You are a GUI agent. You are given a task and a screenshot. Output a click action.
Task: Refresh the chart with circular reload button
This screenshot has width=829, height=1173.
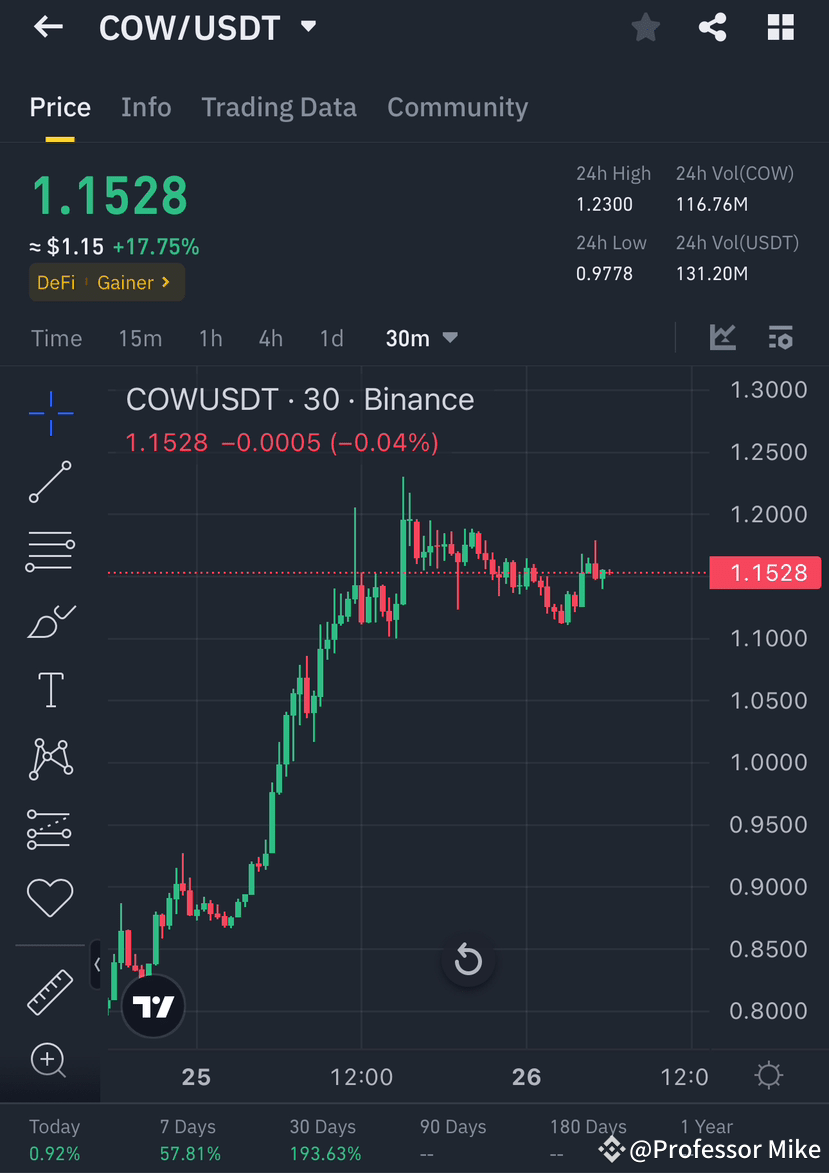coord(468,960)
